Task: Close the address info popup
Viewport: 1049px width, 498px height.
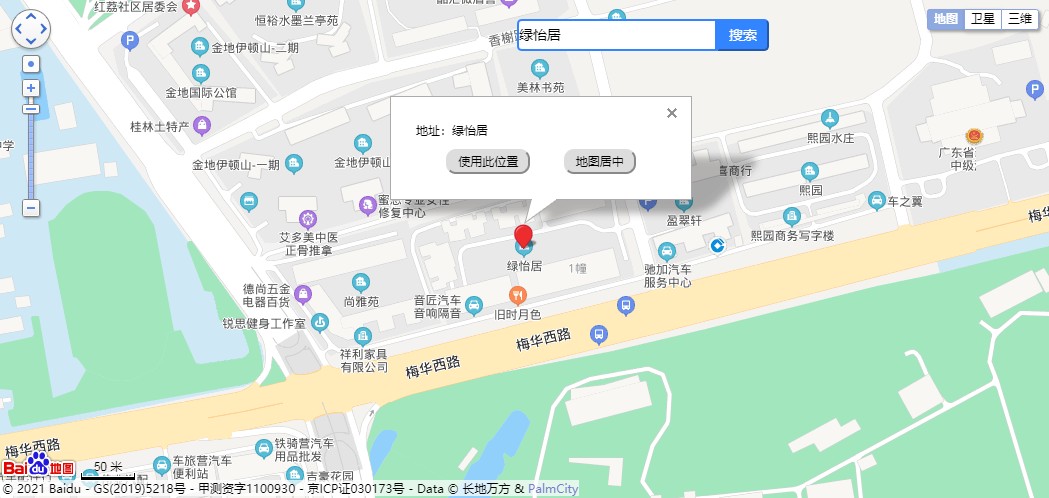Action: pos(672,113)
